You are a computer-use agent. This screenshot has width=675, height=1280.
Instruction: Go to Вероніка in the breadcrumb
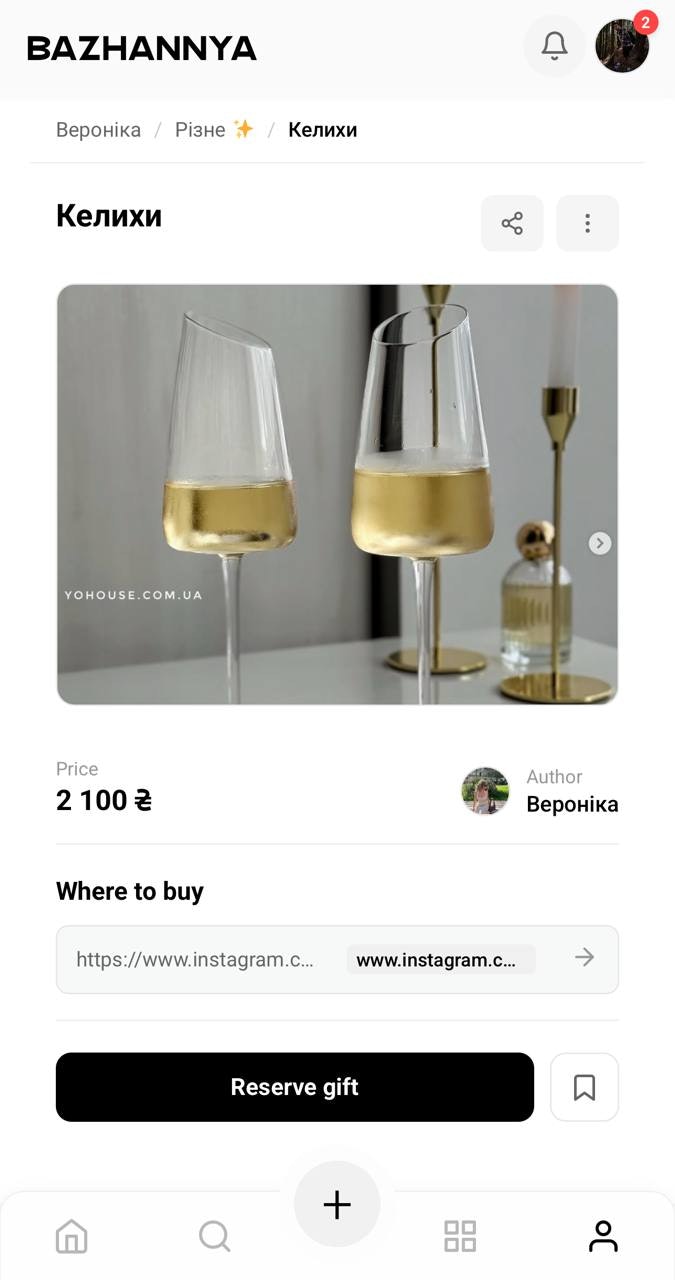tap(98, 130)
